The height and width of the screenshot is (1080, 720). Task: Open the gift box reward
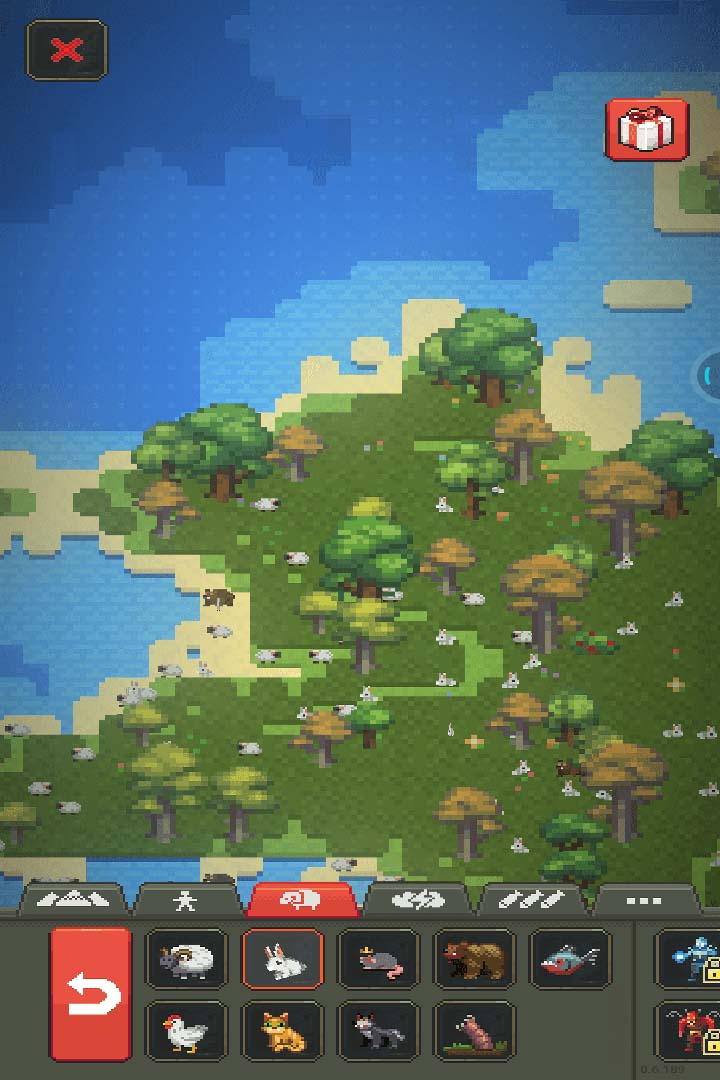pyautogui.click(x=646, y=129)
